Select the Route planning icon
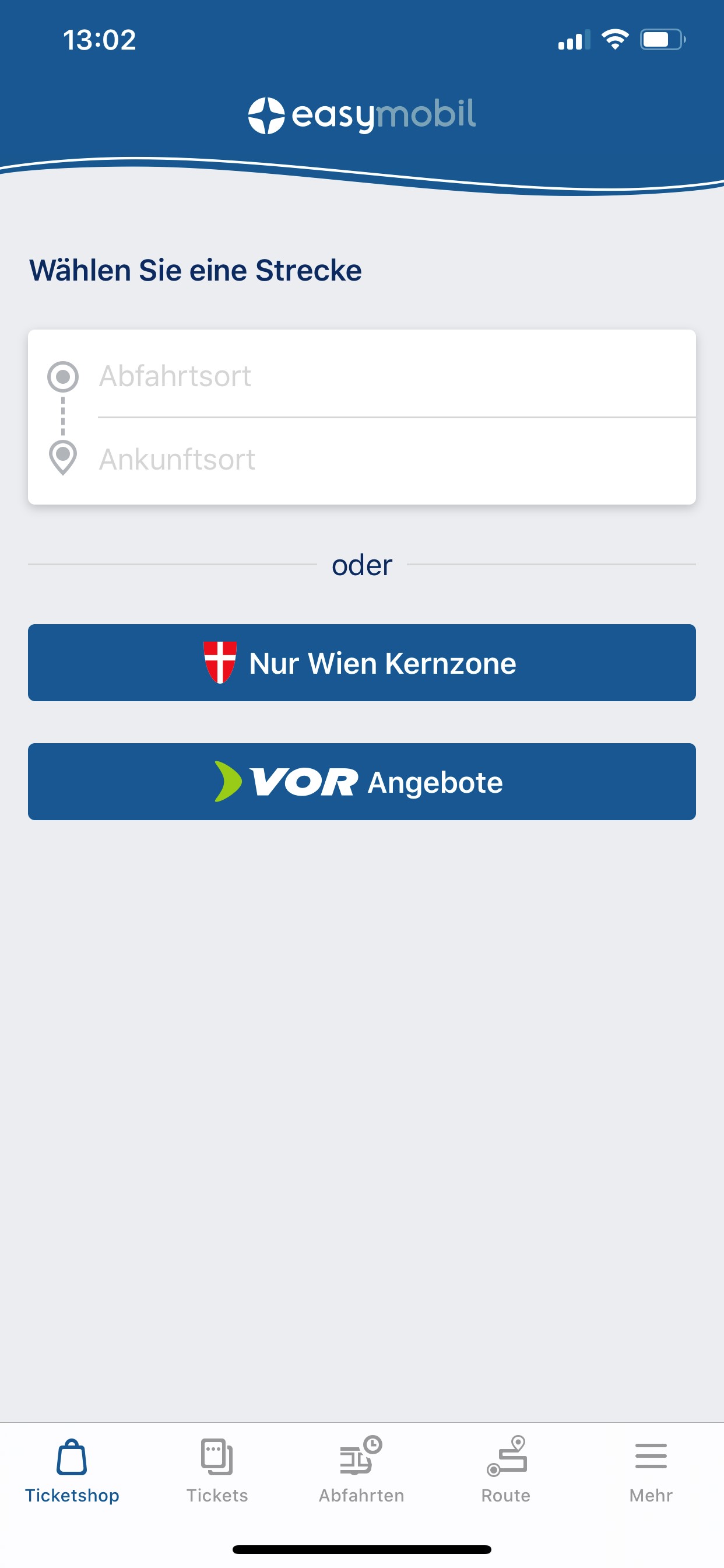Image resolution: width=724 pixels, height=1568 pixels. click(x=507, y=1454)
